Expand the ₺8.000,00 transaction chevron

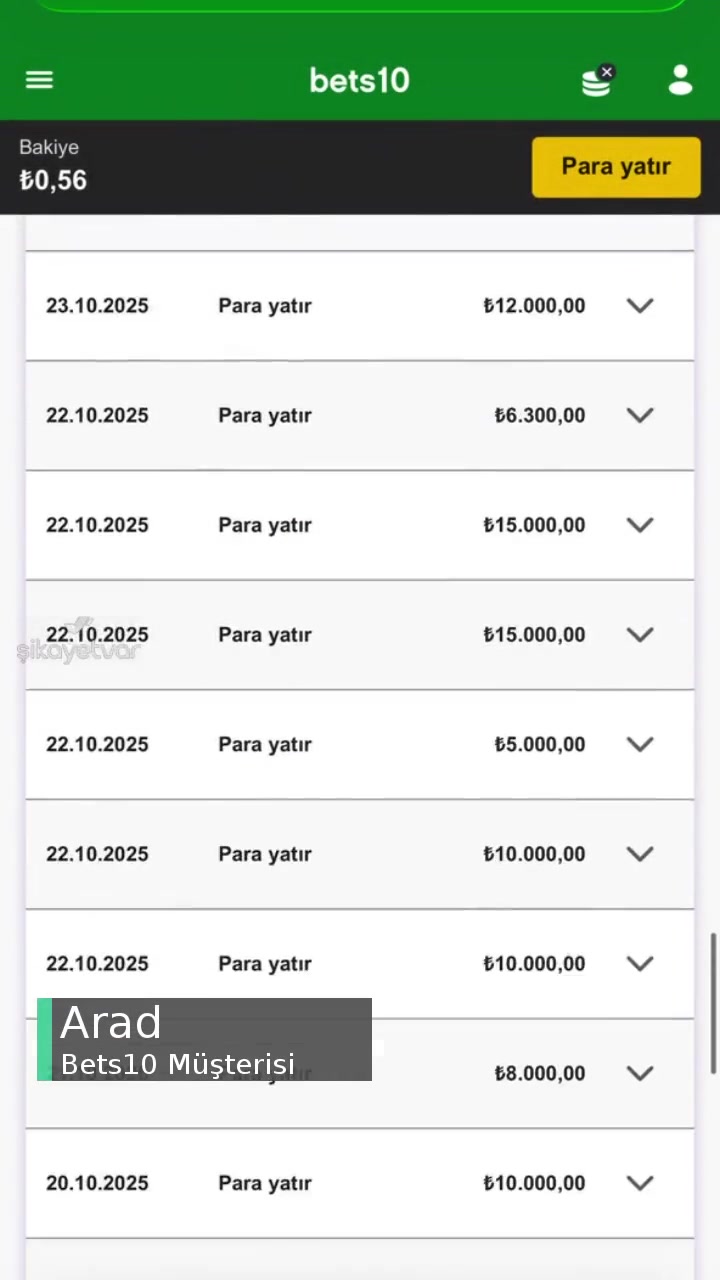639,1073
